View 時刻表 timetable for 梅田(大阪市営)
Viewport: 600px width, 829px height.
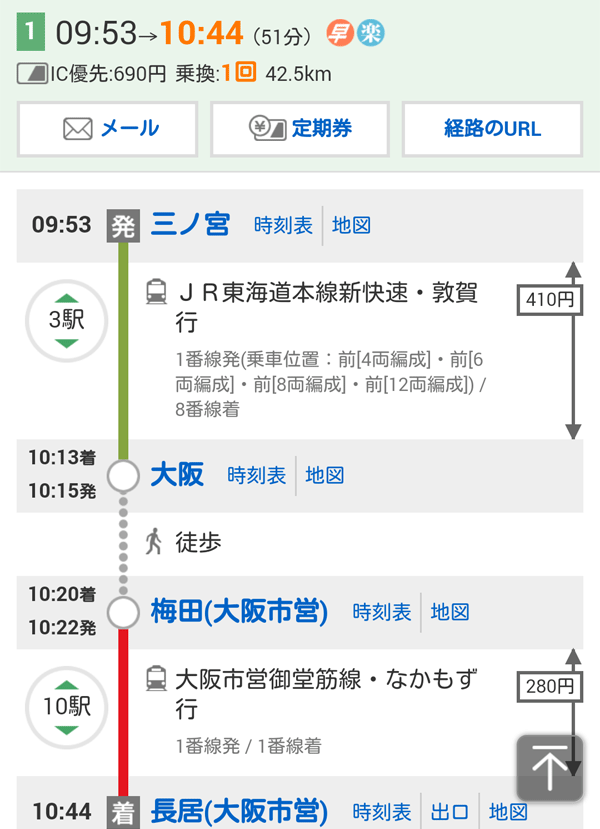pos(382,612)
